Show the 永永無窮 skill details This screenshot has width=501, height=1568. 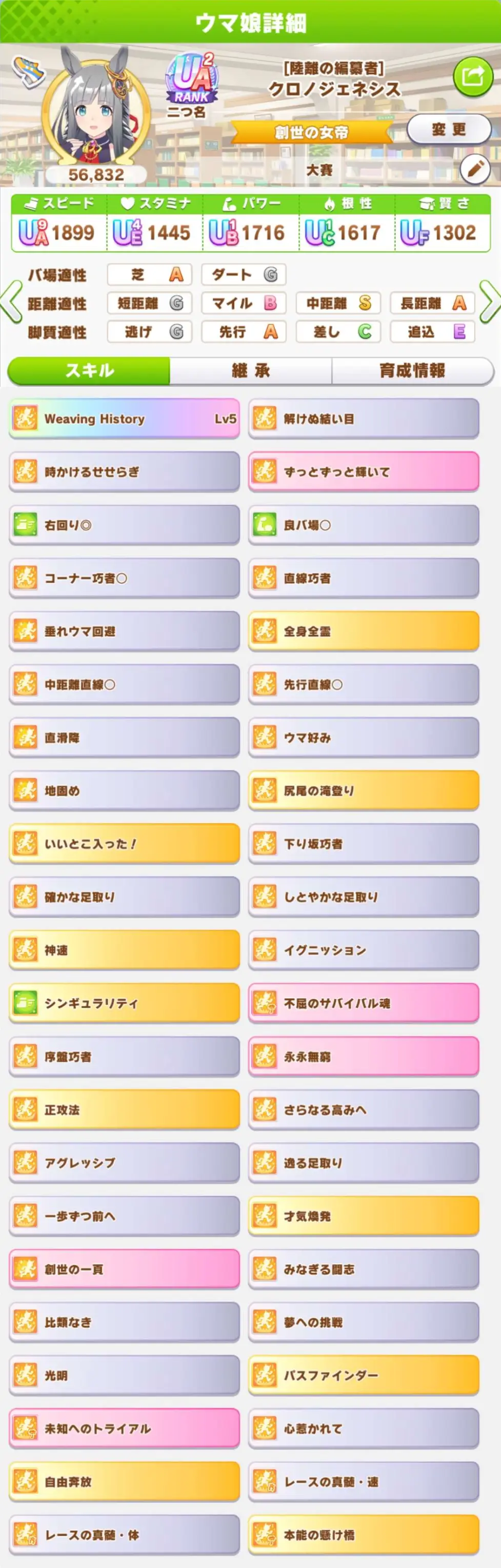pyautogui.click(x=364, y=1057)
